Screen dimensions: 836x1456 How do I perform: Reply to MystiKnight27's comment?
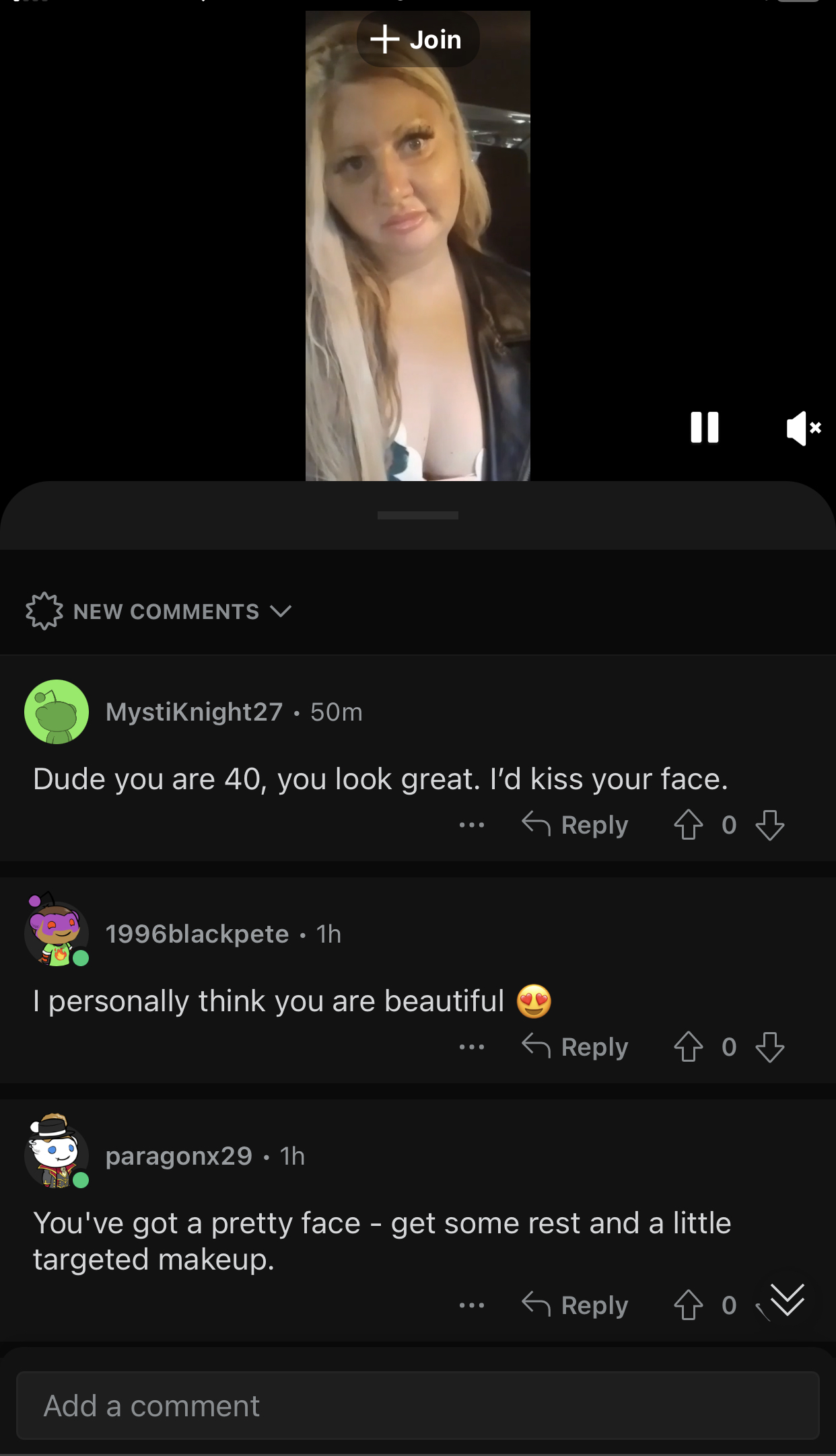coord(576,825)
